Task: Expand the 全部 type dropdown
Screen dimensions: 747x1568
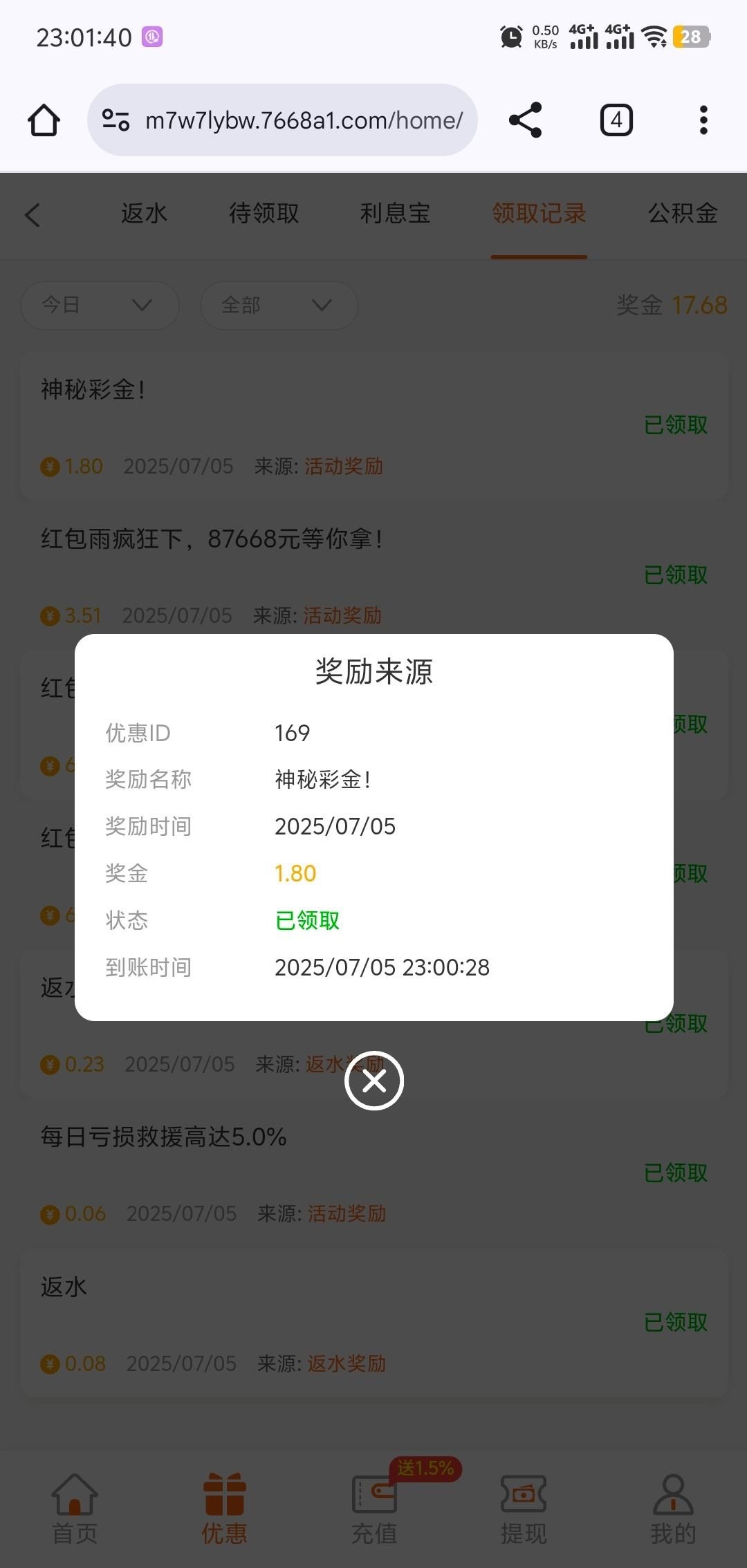Action: pyautogui.click(x=279, y=305)
